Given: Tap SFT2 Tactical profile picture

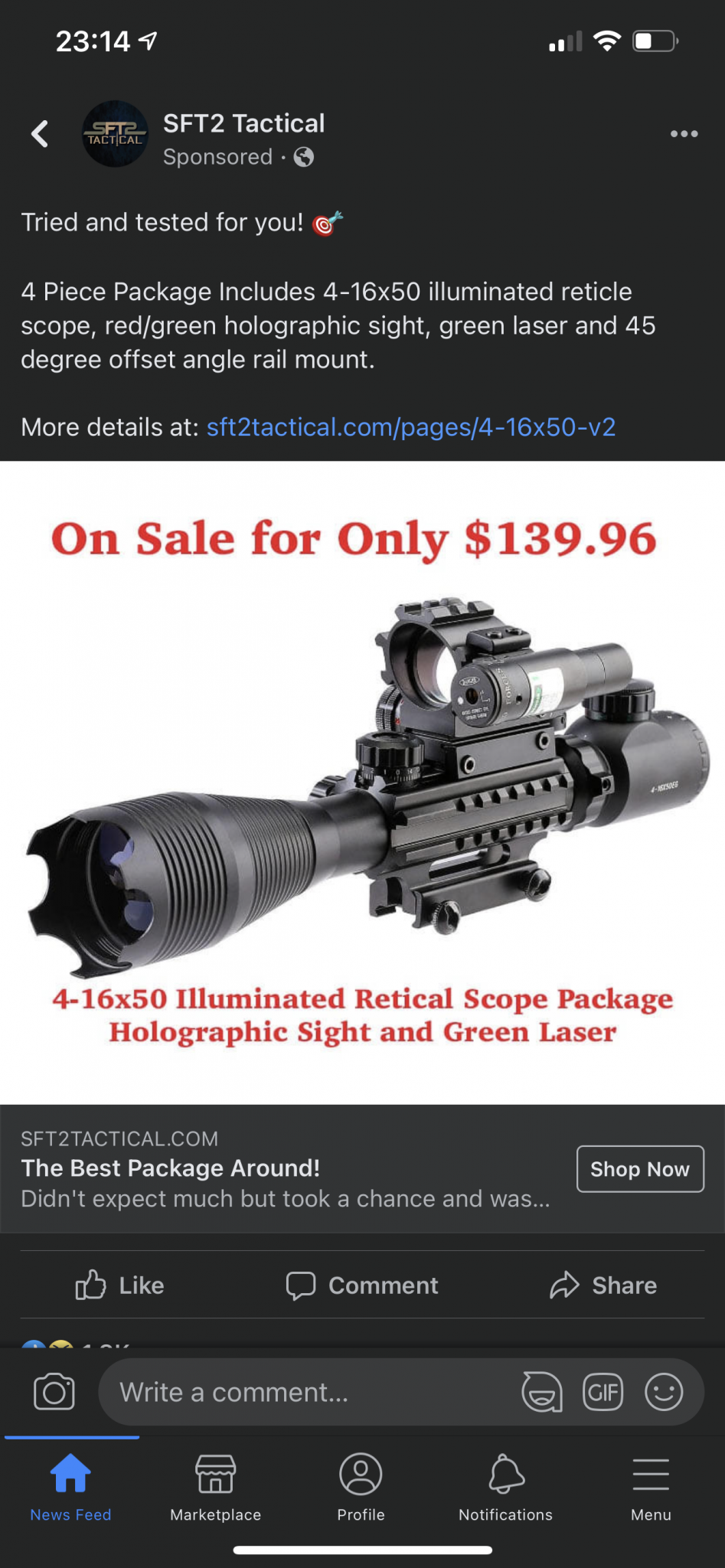Looking at the screenshot, I should (115, 134).
